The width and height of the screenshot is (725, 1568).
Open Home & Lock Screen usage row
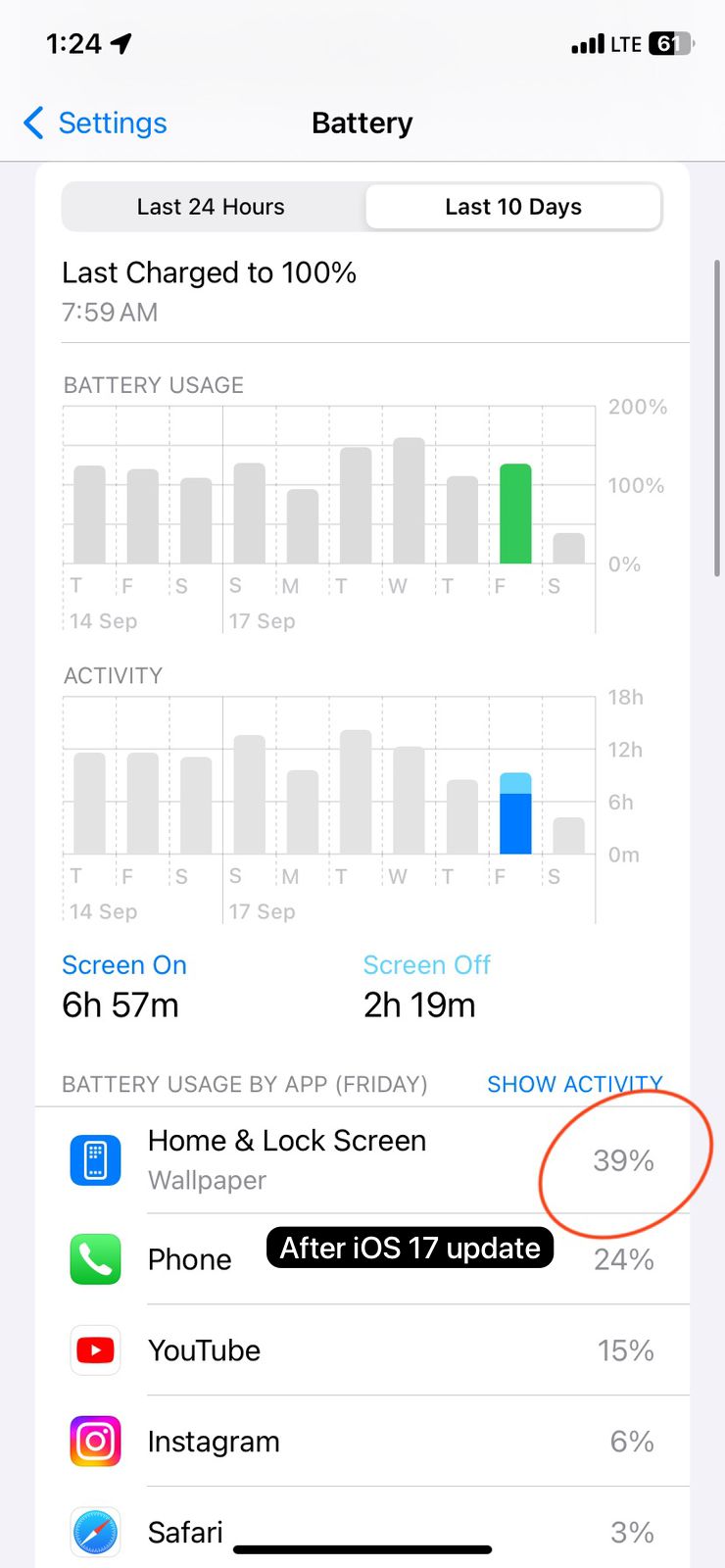pyautogui.click(x=362, y=1160)
